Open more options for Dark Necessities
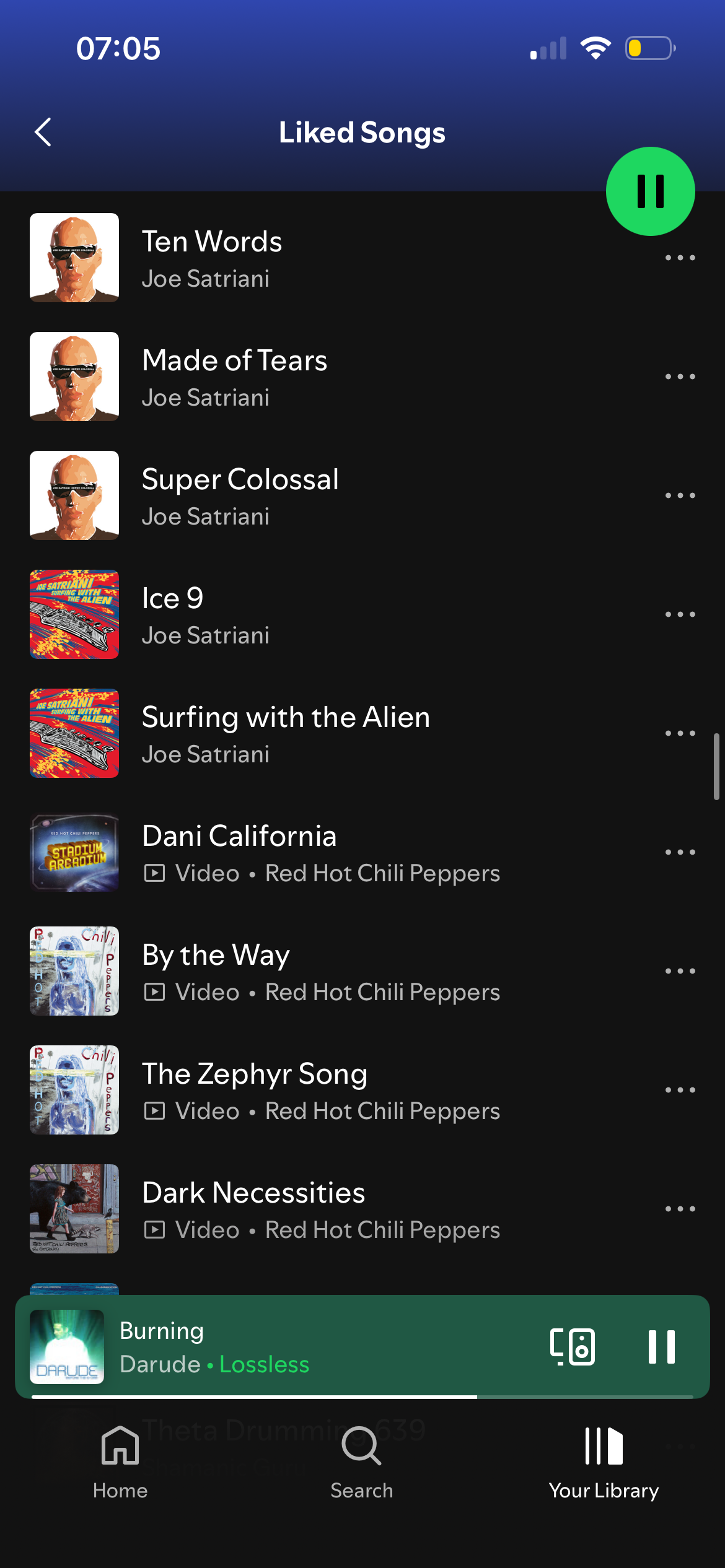Image resolution: width=725 pixels, height=1568 pixels. coord(680,1209)
